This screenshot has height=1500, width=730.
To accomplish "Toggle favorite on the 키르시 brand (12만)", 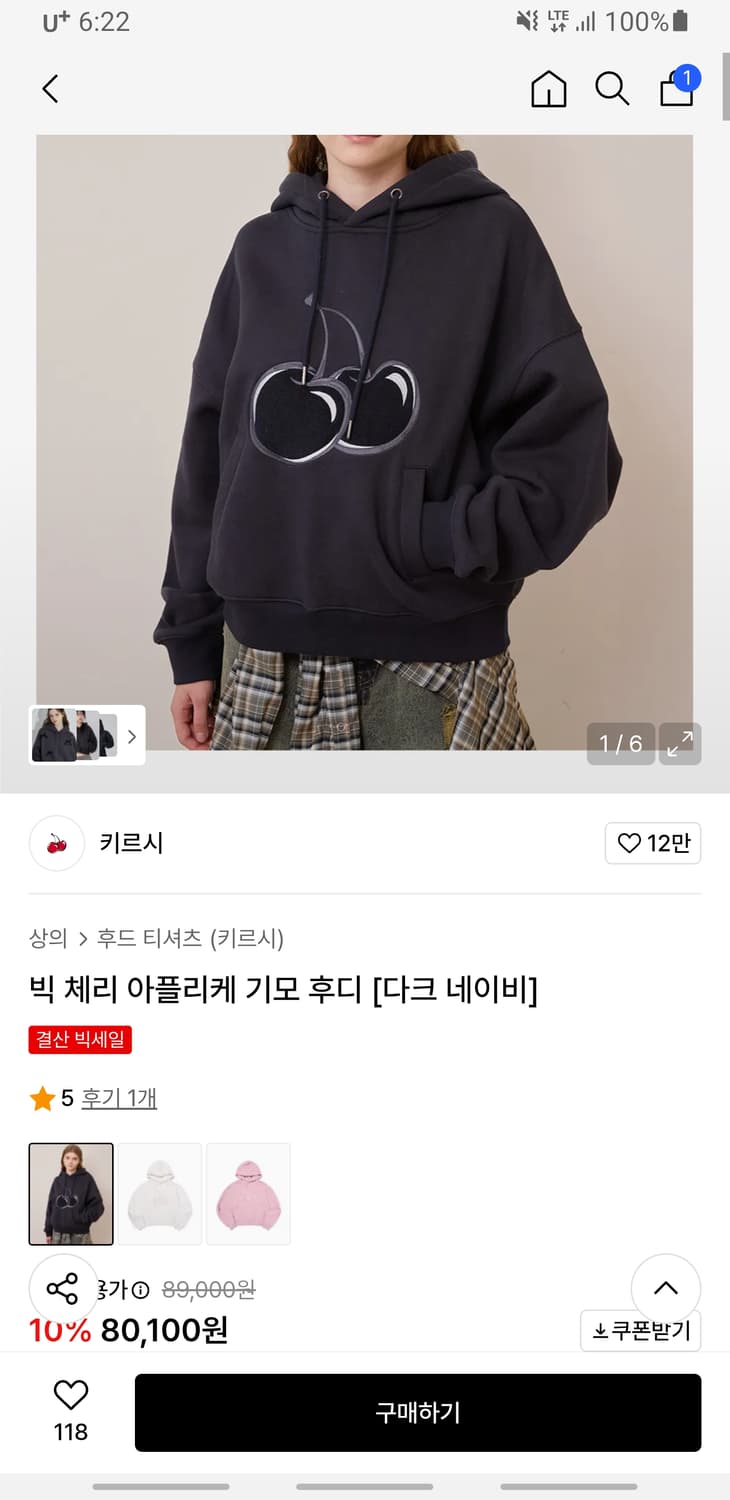I will [x=653, y=843].
